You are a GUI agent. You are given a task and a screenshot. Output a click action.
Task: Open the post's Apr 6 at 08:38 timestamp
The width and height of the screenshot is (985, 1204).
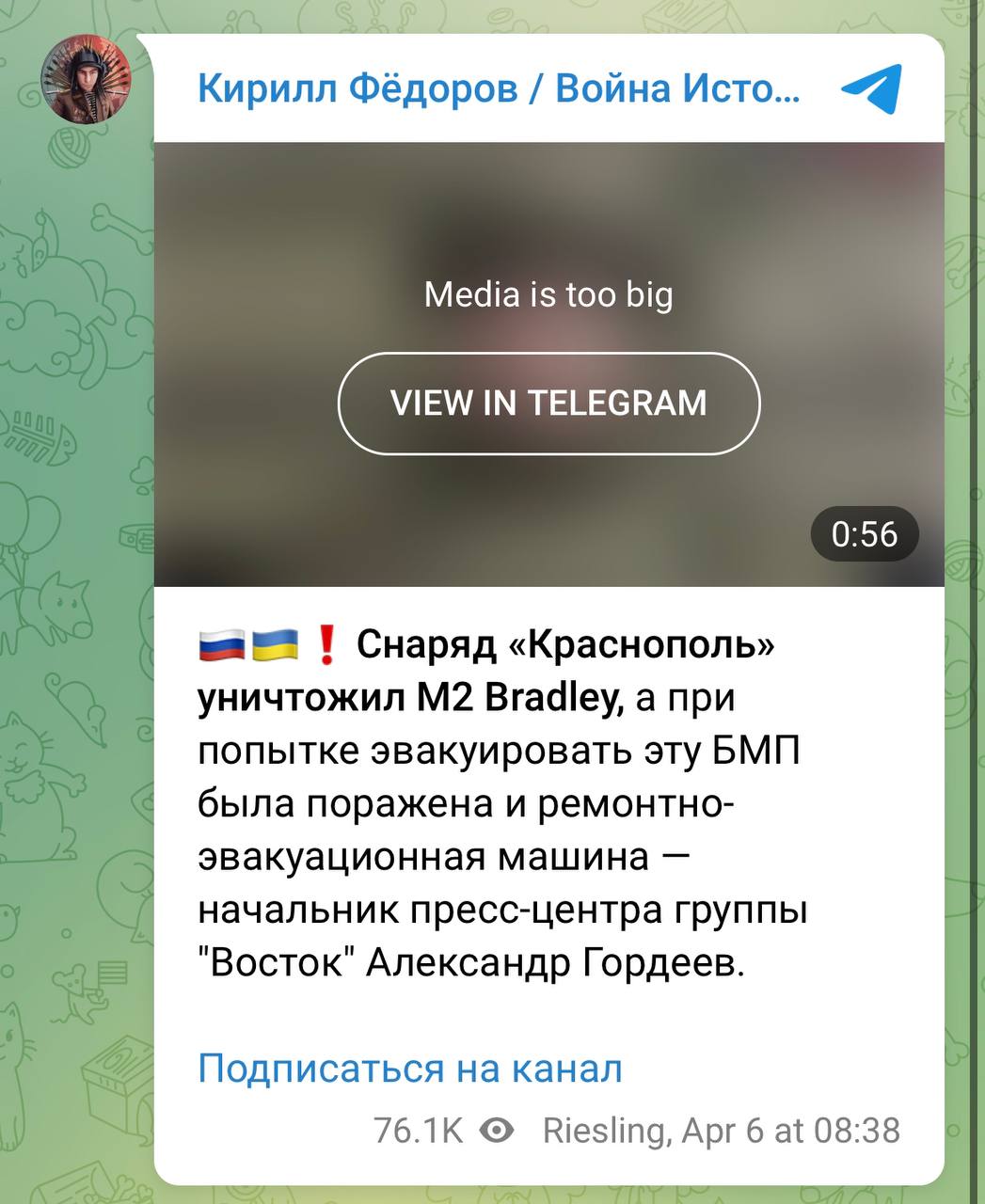click(x=790, y=1130)
